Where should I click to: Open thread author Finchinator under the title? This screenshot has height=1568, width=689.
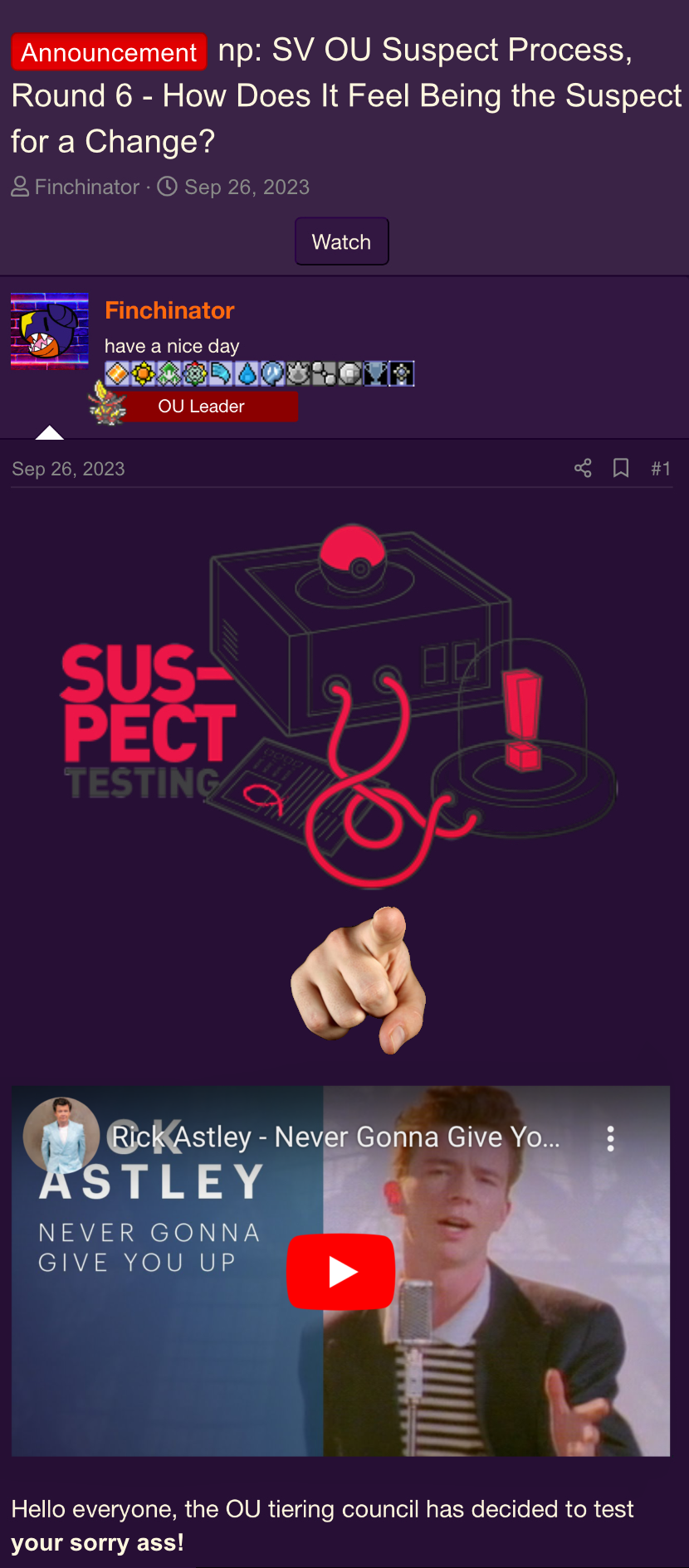point(87,187)
